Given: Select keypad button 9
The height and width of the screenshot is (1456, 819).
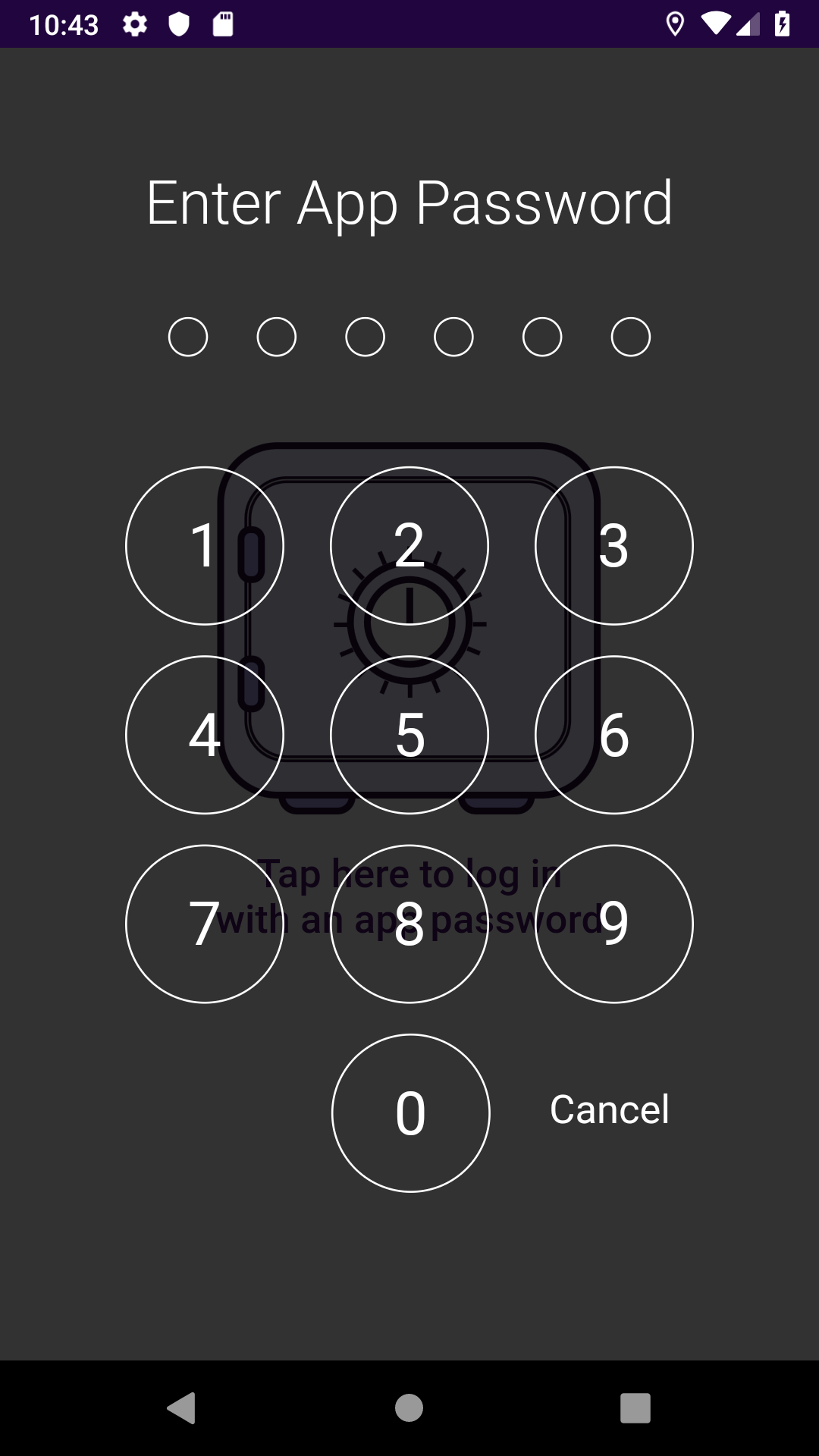Looking at the screenshot, I should [614, 924].
